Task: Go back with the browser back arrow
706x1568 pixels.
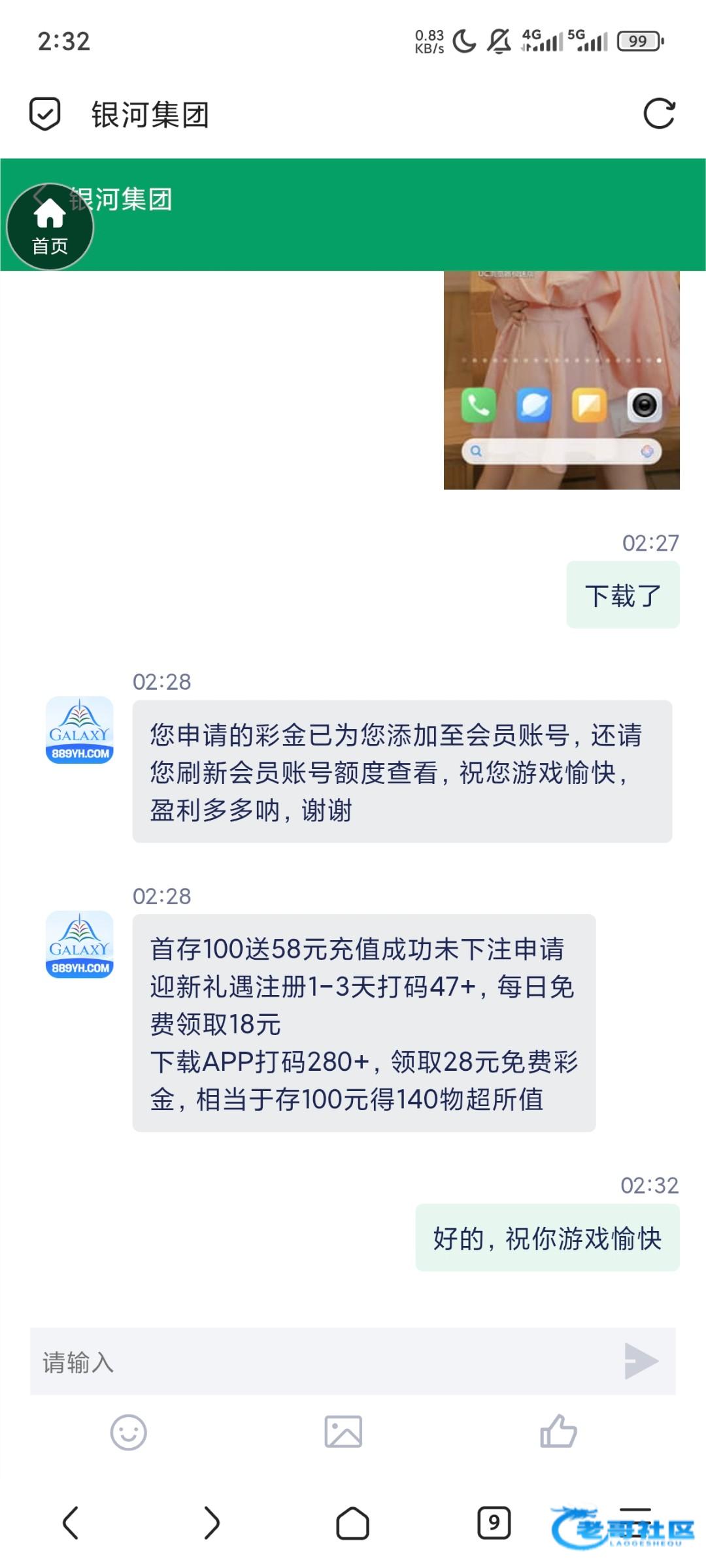Action: click(71, 1523)
